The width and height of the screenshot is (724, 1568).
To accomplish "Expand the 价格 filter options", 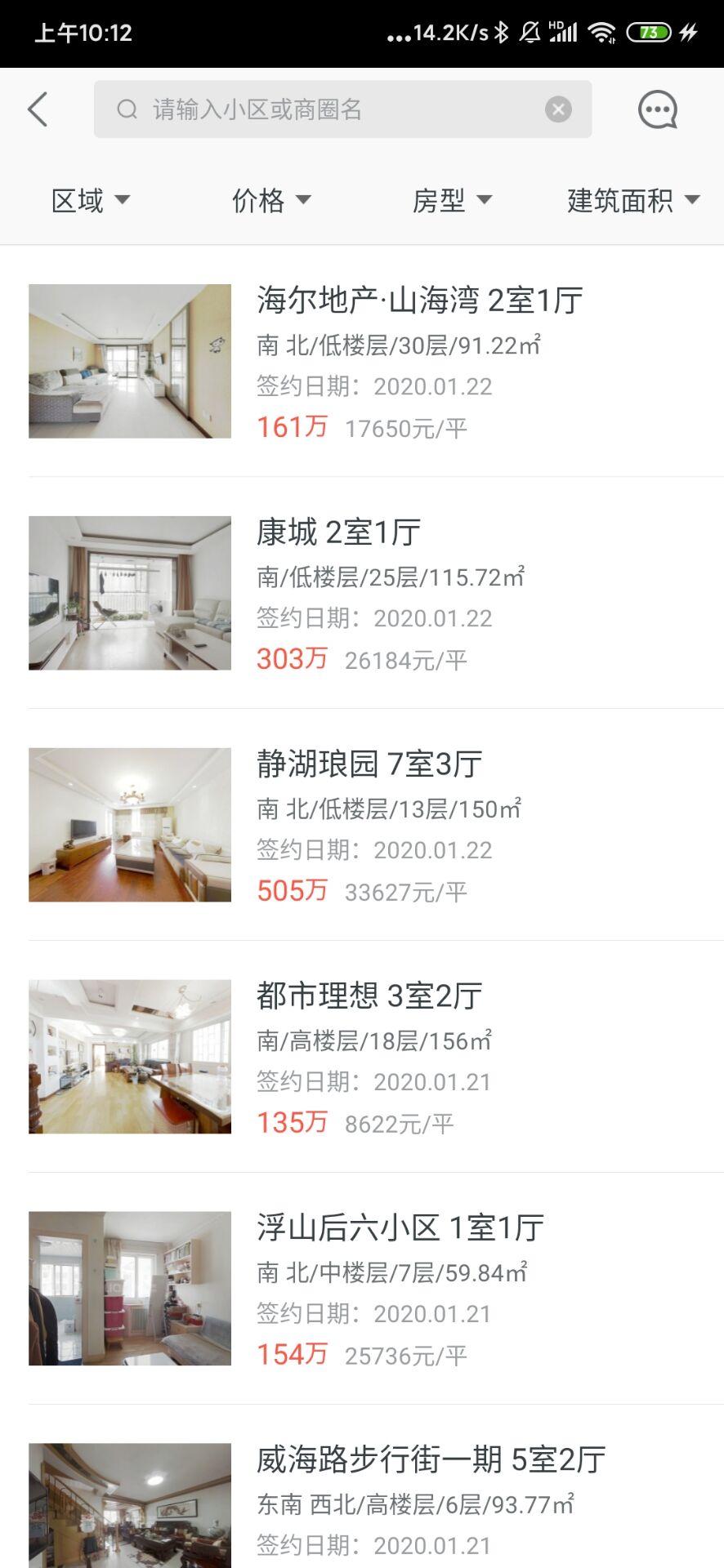I will pyautogui.click(x=271, y=200).
